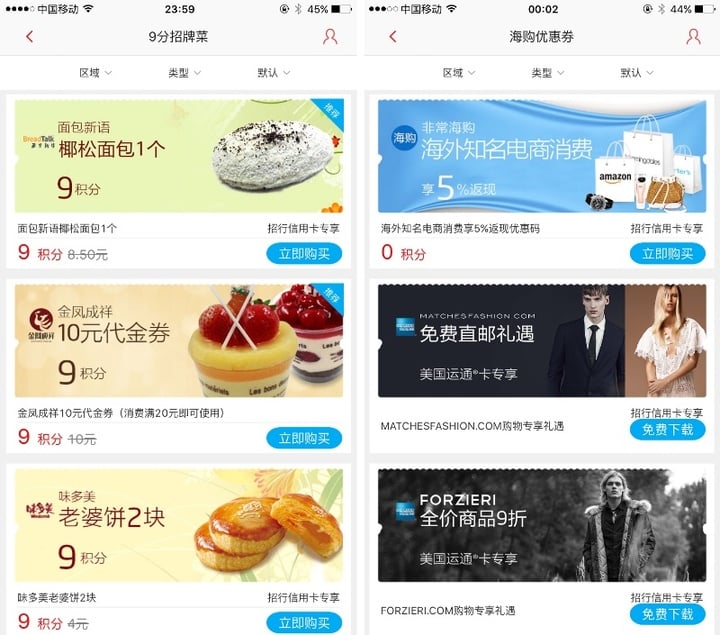
Task: Open the 默认 sort dropdown on 海购优惠券 page
Action: point(637,73)
